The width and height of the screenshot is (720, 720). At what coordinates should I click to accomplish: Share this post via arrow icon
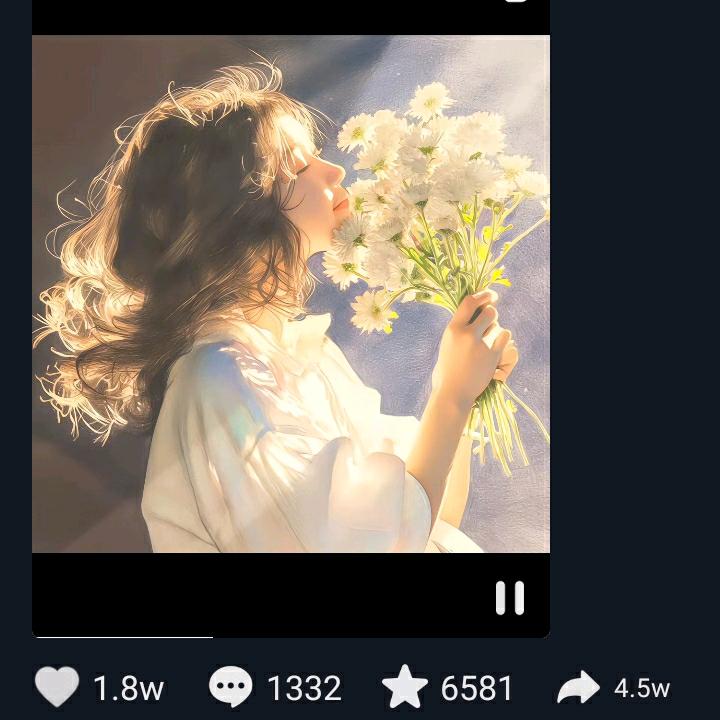click(578, 688)
